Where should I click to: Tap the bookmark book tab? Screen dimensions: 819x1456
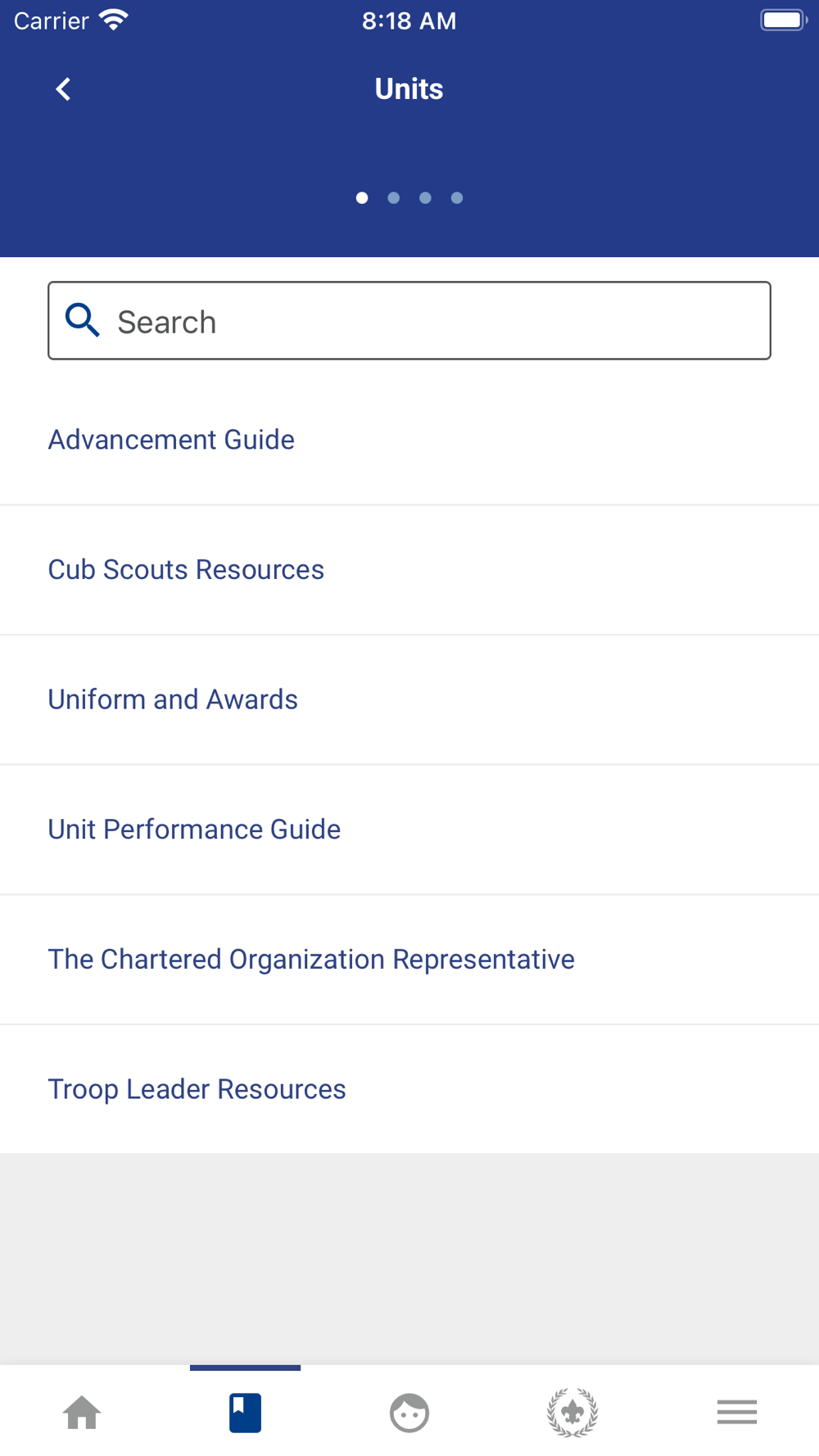[x=245, y=1413]
